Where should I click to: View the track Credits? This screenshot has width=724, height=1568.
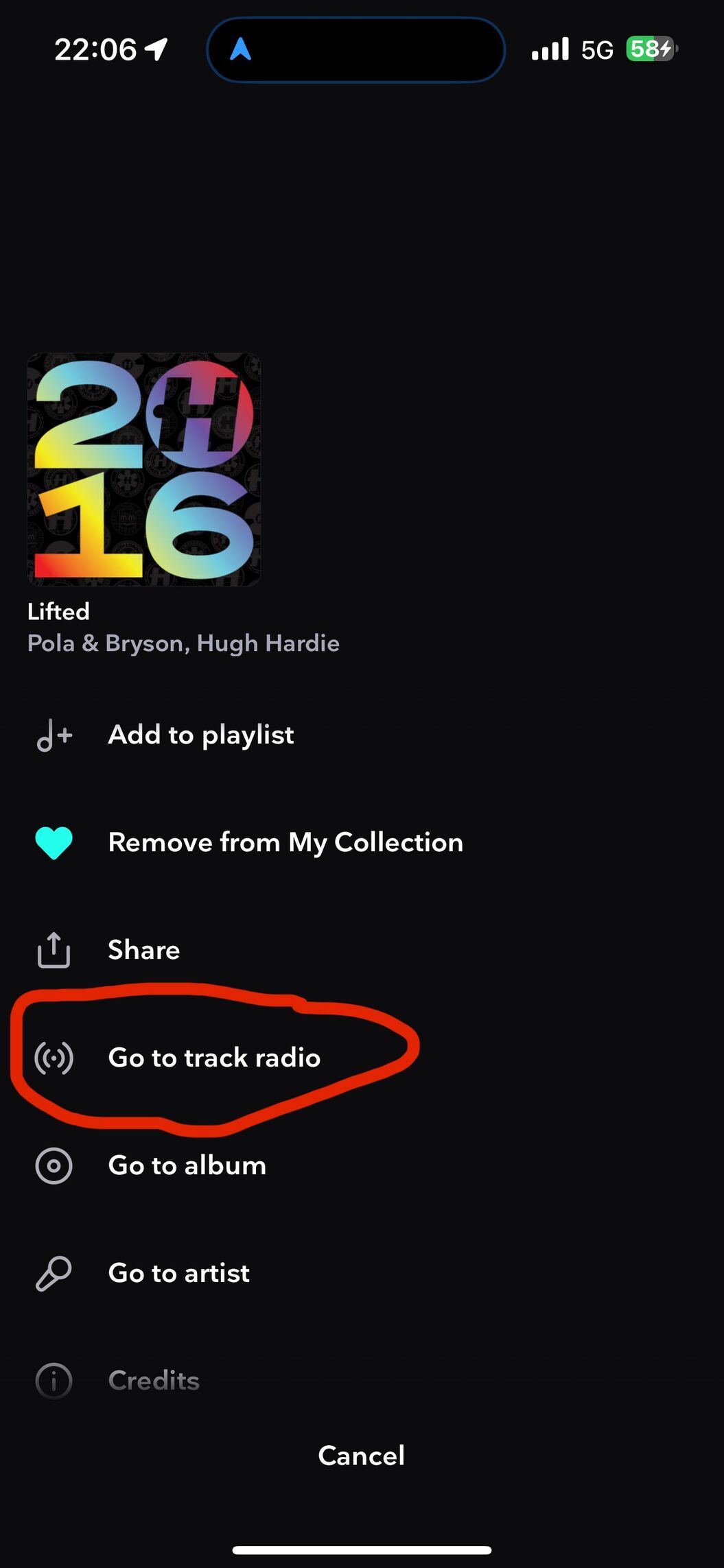(x=362, y=1380)
